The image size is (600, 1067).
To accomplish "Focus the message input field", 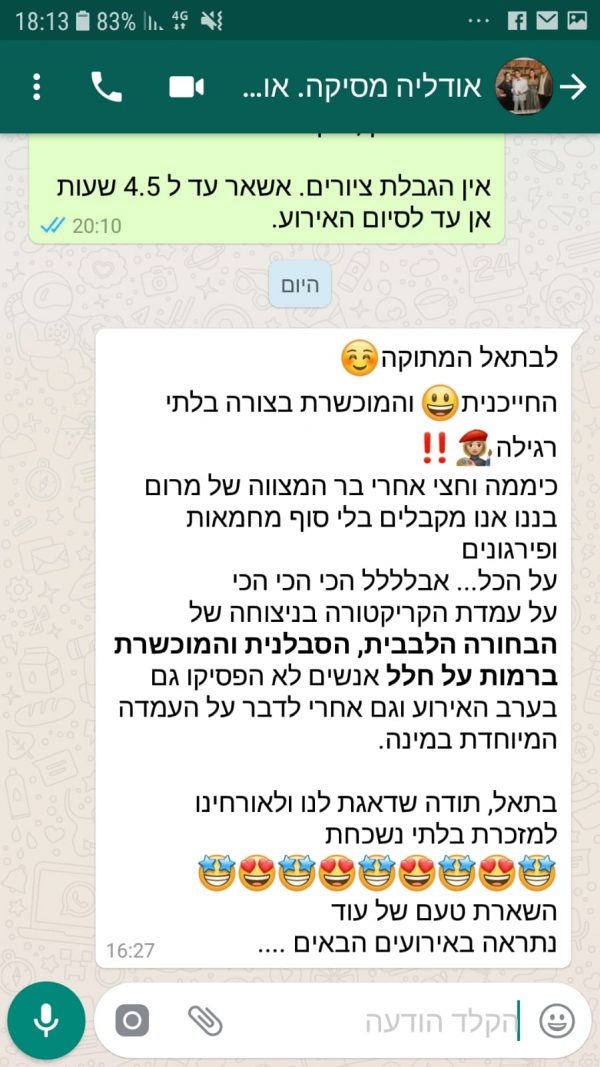I will 400,1022.
